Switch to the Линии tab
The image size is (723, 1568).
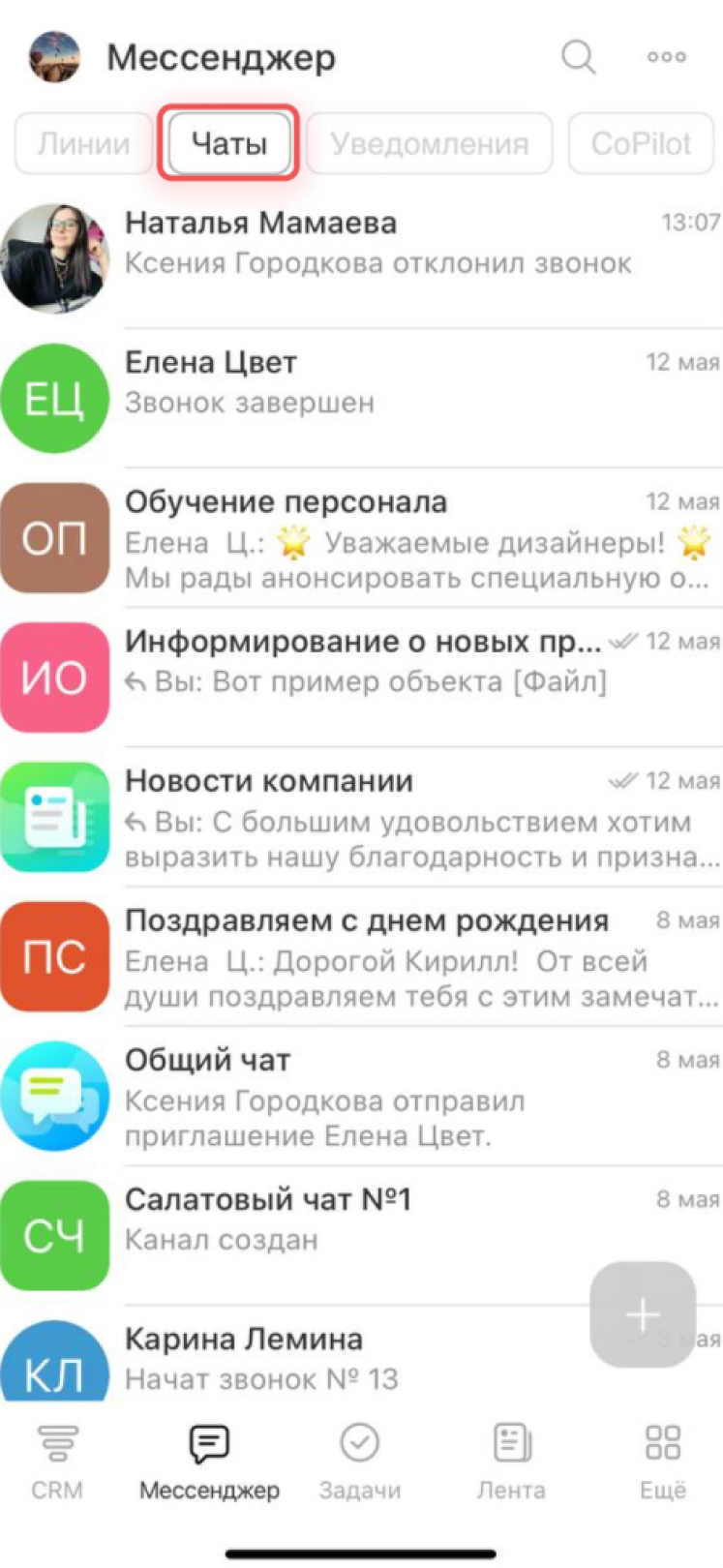coord(83,144)
